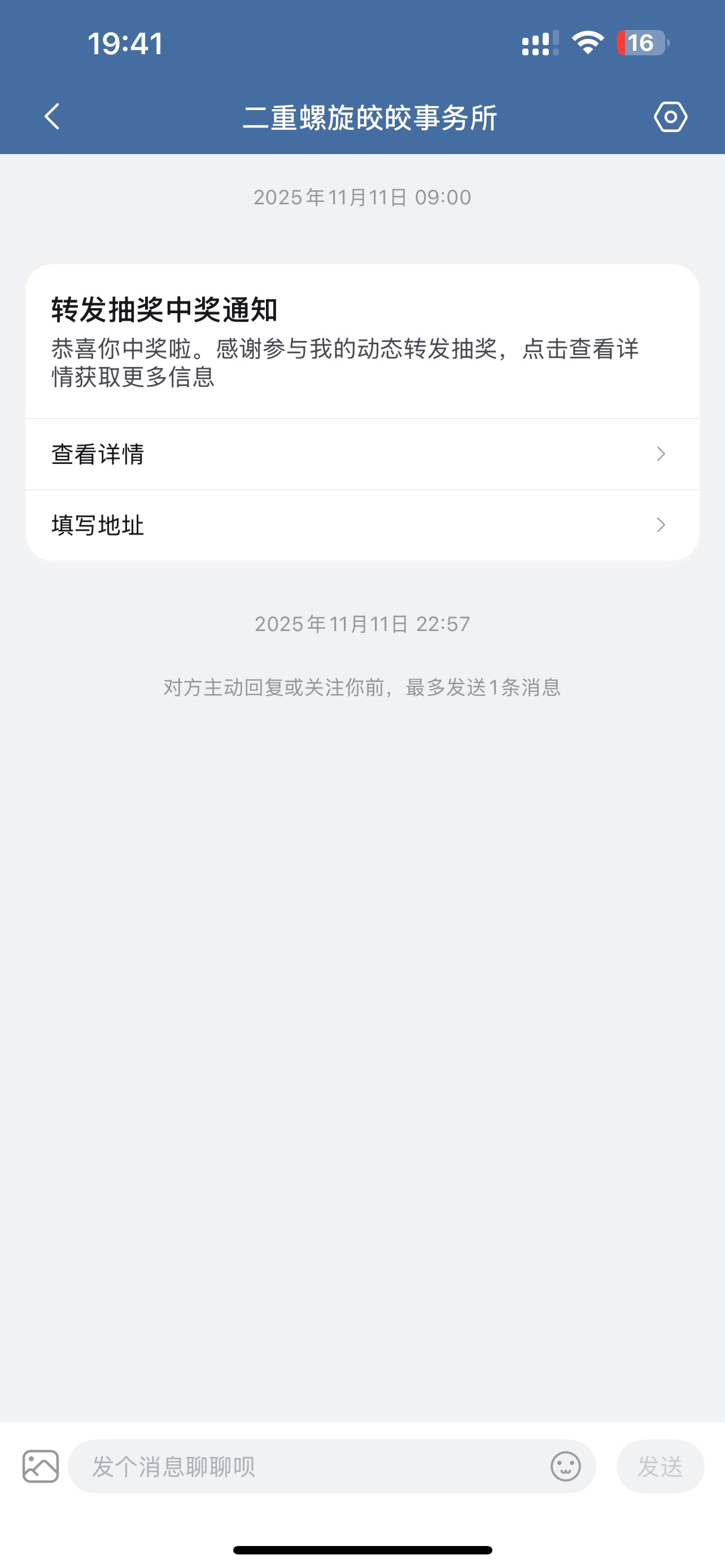Select 填写地址 to enter shipping address
Screen dimensions: 725x1568
pos(362,525)
